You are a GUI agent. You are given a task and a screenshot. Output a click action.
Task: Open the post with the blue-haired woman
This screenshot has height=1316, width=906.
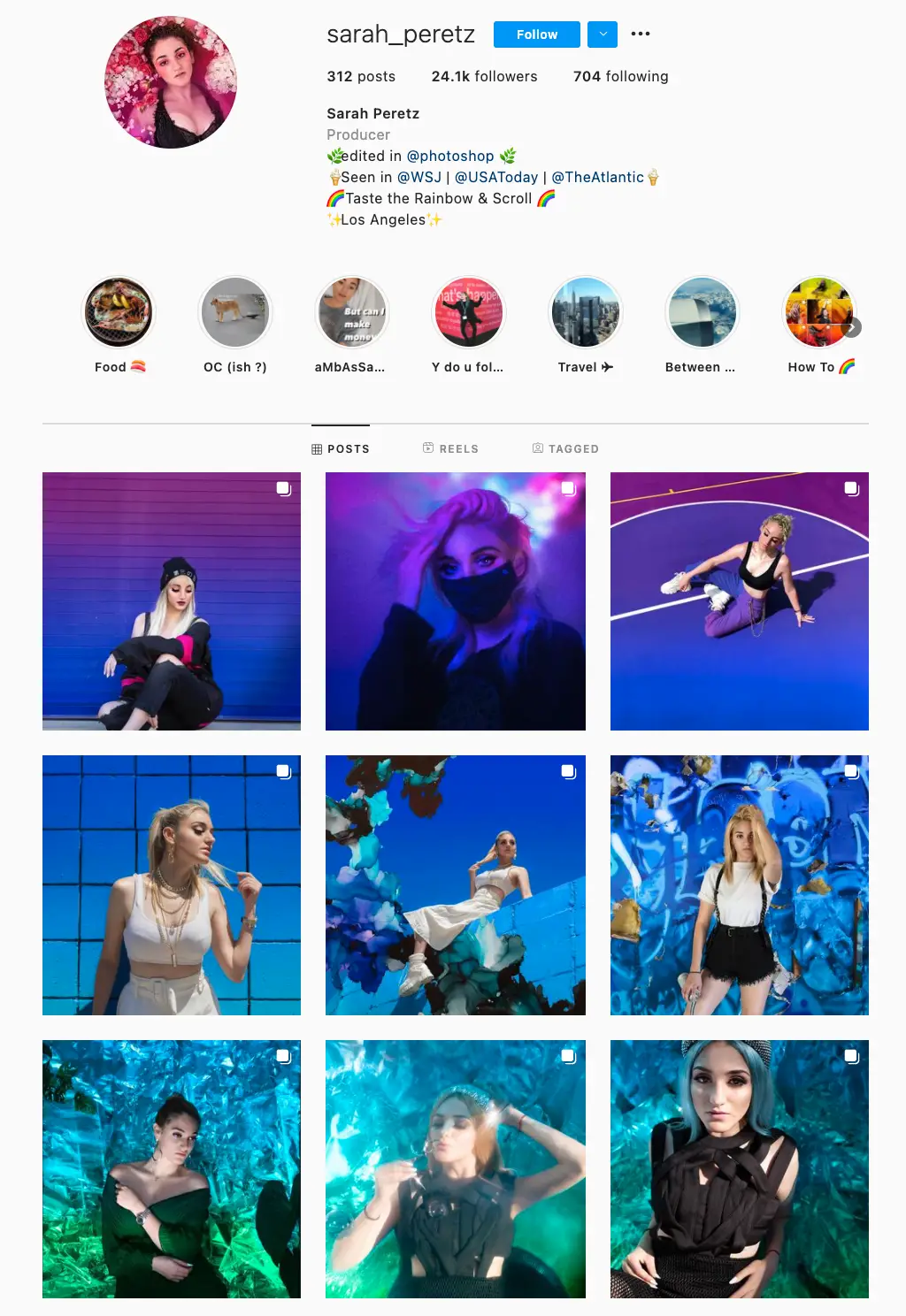click(x=739, y=1169)
